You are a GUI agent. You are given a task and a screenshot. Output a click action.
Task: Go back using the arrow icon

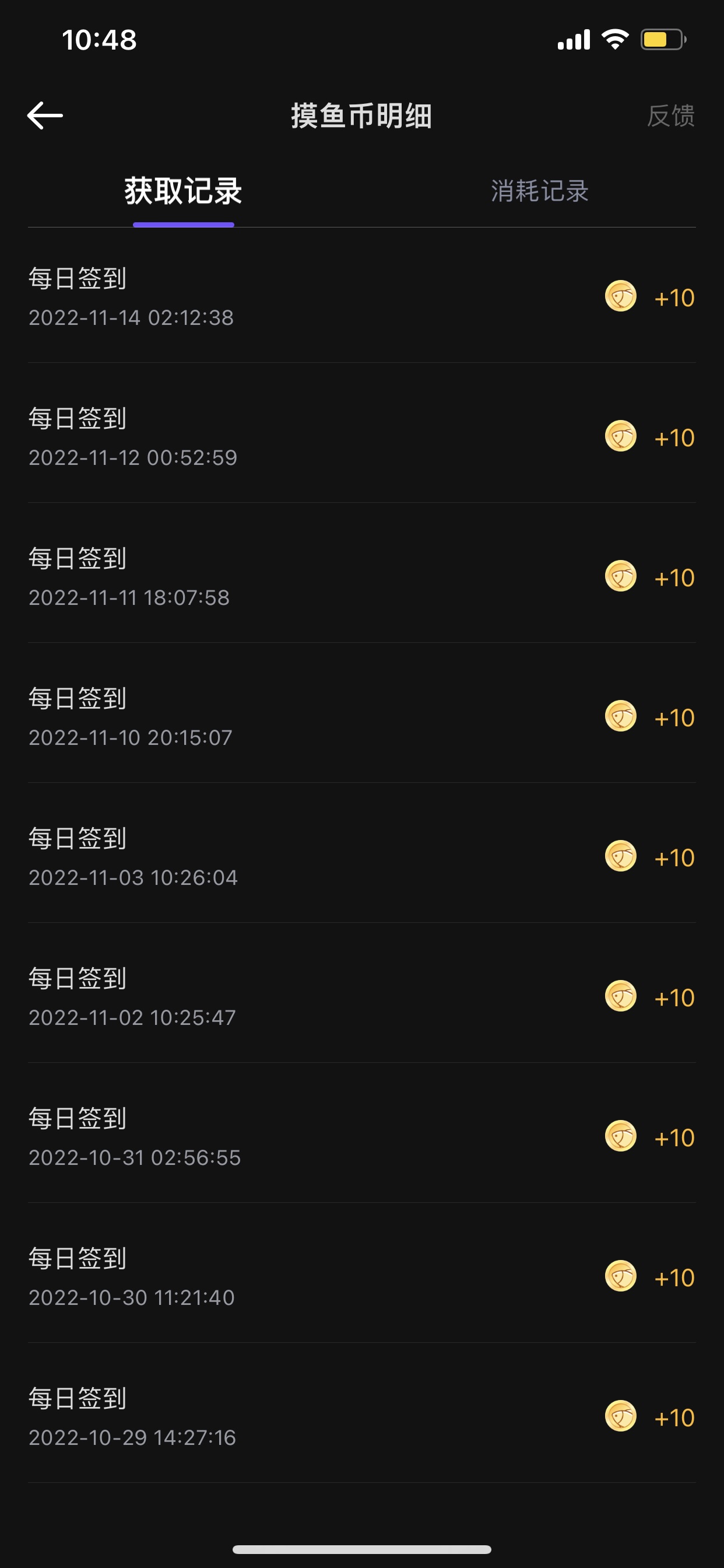45,116
